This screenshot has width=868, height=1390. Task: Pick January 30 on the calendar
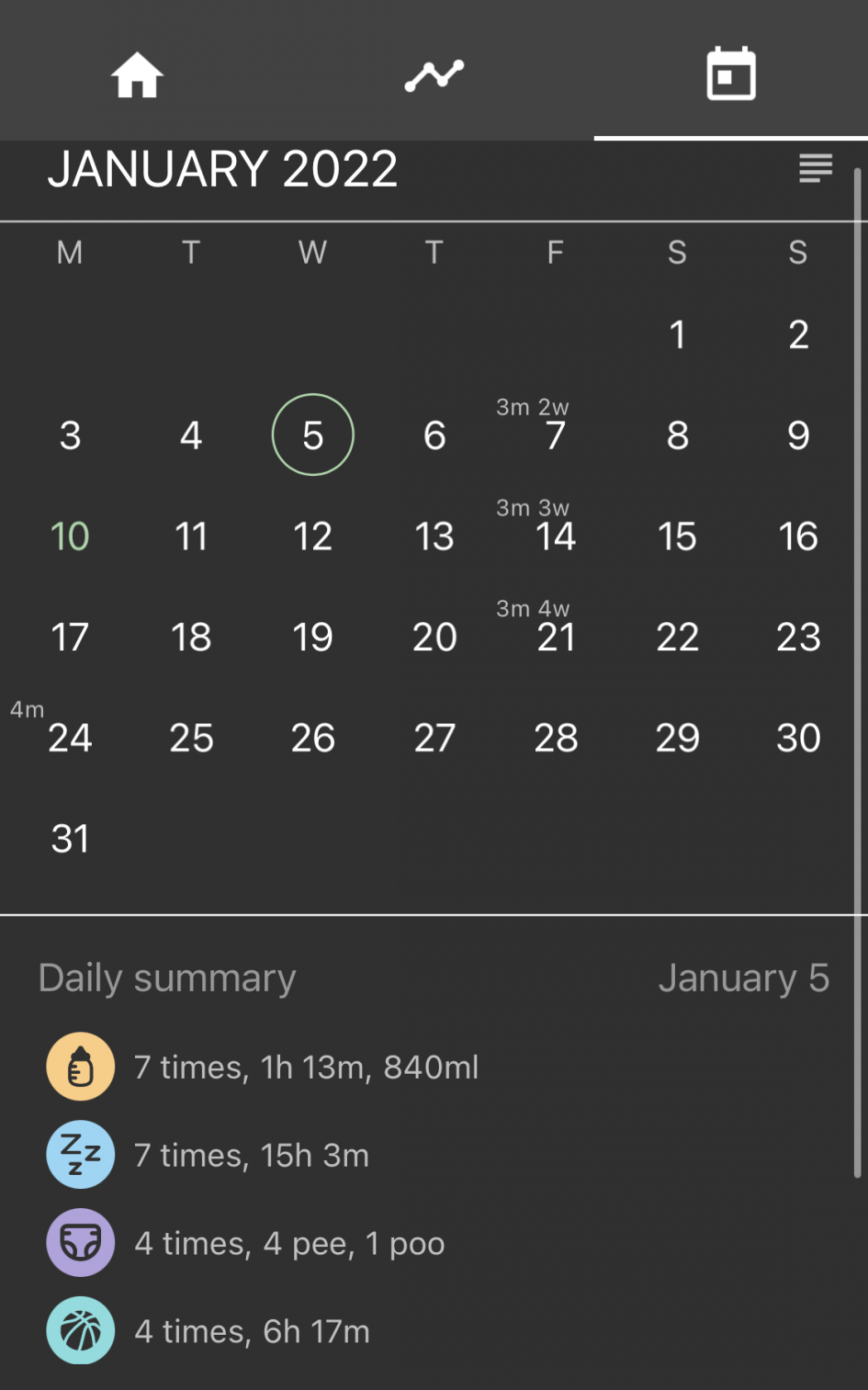coord(798,738)
